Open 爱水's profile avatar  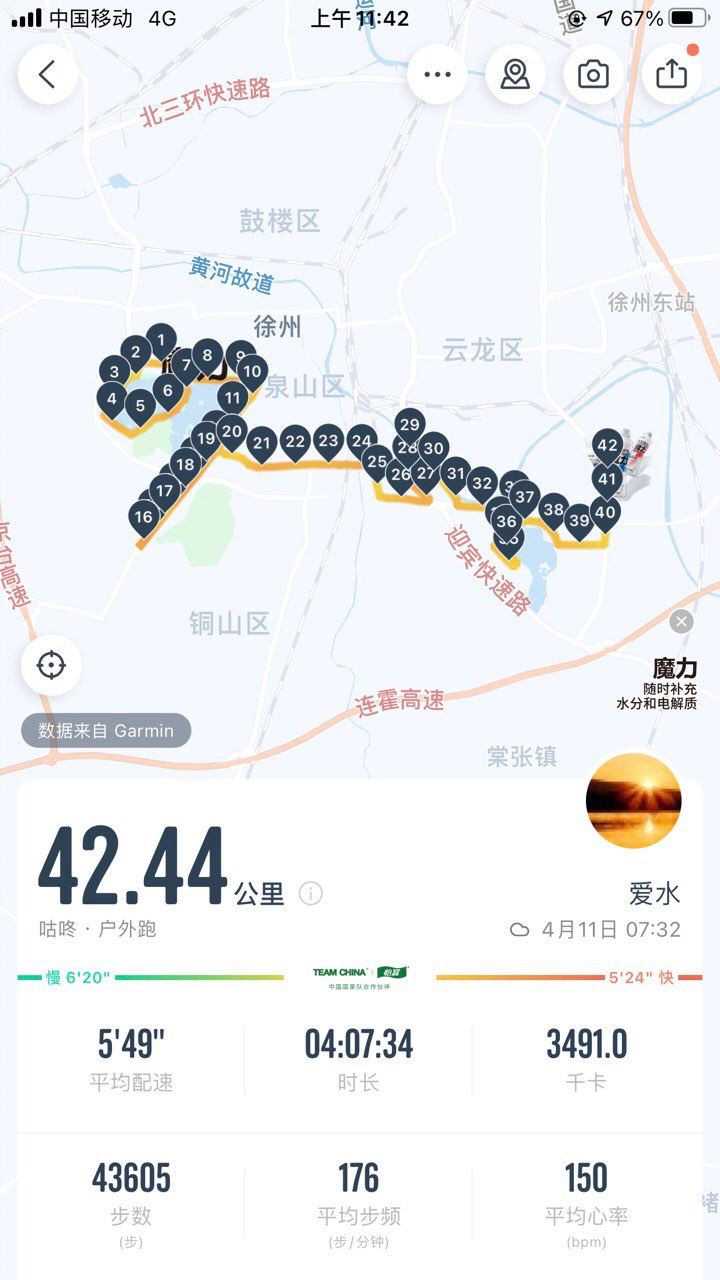click(634, 801)
